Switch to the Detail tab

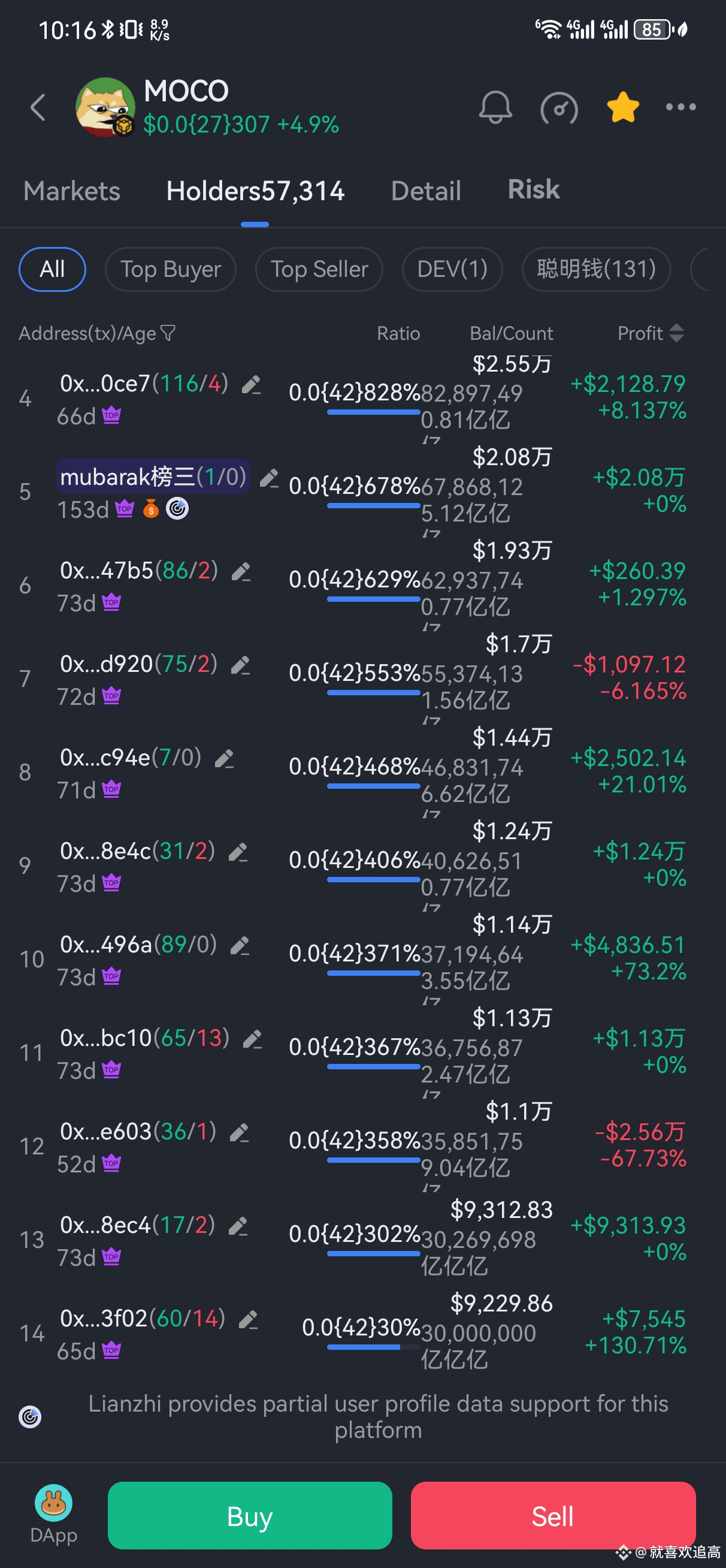pyautogui.click(x=425, y=191)
